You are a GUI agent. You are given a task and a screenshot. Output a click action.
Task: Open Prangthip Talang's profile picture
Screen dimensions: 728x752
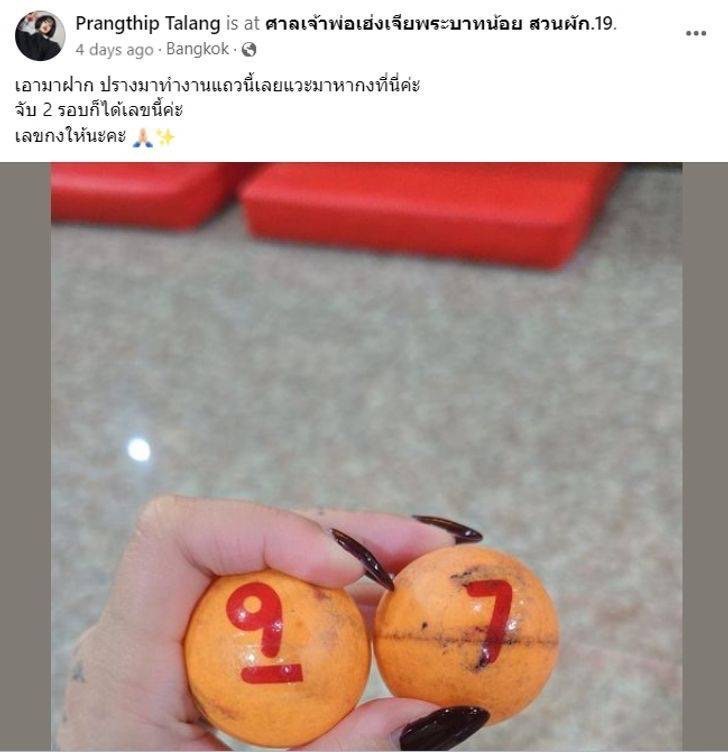[39, 35]
